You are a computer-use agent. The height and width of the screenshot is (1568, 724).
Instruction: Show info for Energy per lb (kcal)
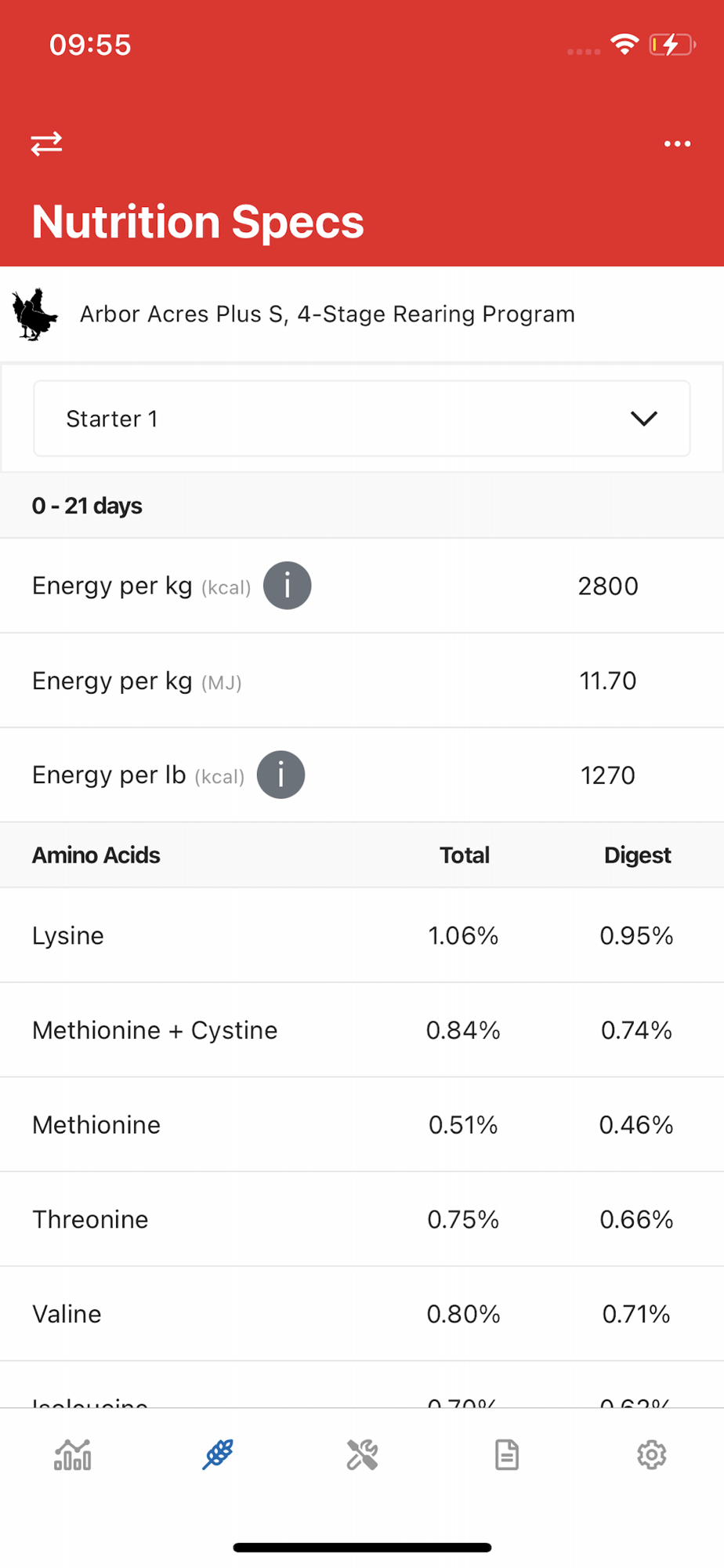281,775
